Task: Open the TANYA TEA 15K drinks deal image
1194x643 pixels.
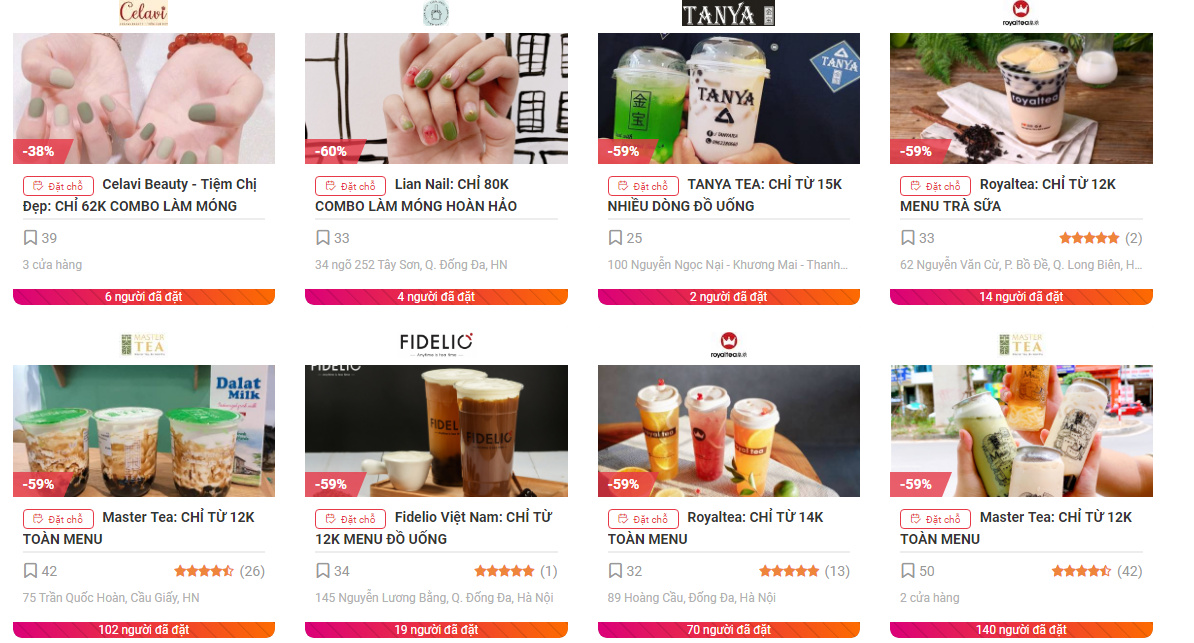Action: [x=728, y=98]
